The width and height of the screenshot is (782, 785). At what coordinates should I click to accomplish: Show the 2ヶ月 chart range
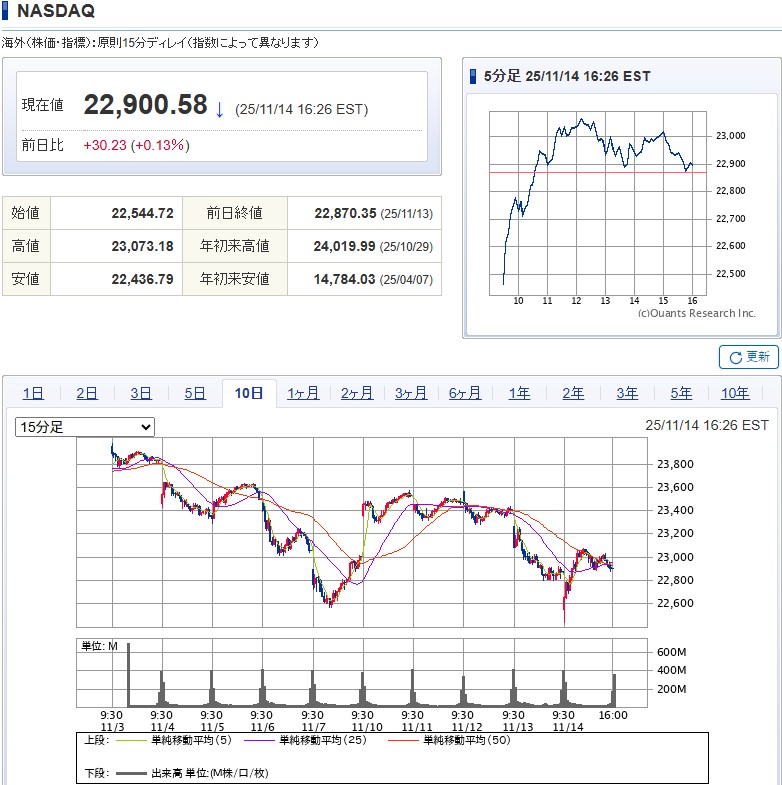pyautogui.click(x=357, y=393)
